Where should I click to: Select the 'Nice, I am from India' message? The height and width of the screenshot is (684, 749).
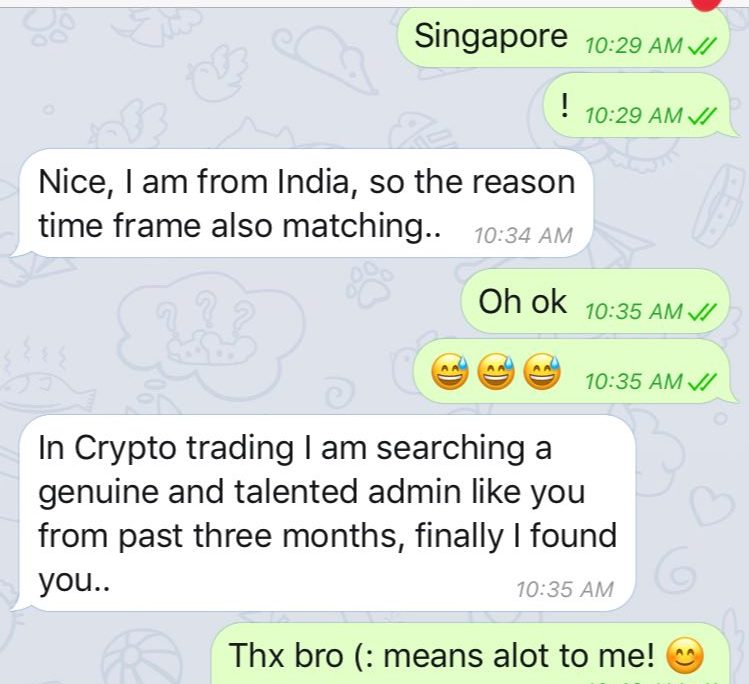point(305,204)
